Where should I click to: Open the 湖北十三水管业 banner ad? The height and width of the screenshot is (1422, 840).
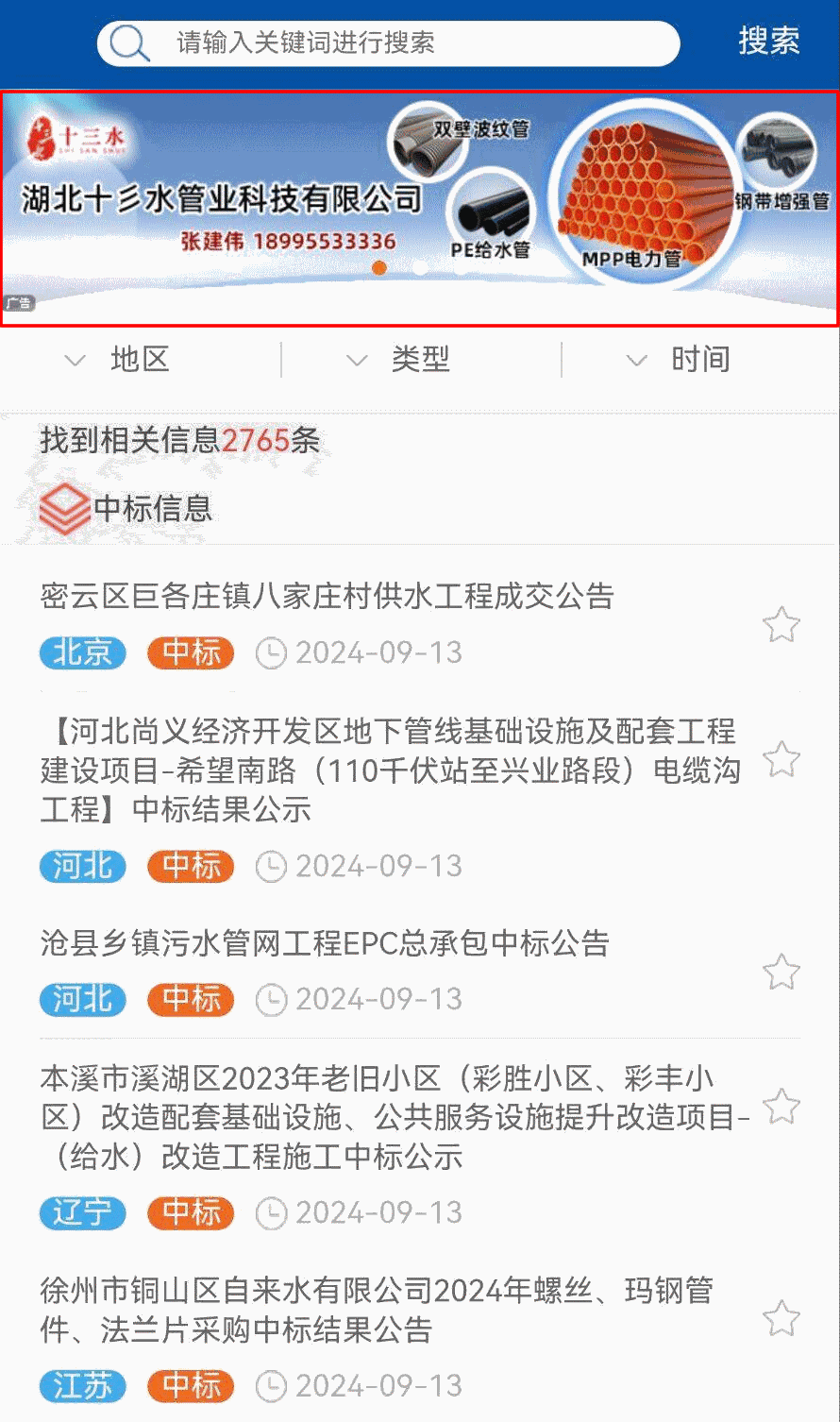click(x=419, y=208)
